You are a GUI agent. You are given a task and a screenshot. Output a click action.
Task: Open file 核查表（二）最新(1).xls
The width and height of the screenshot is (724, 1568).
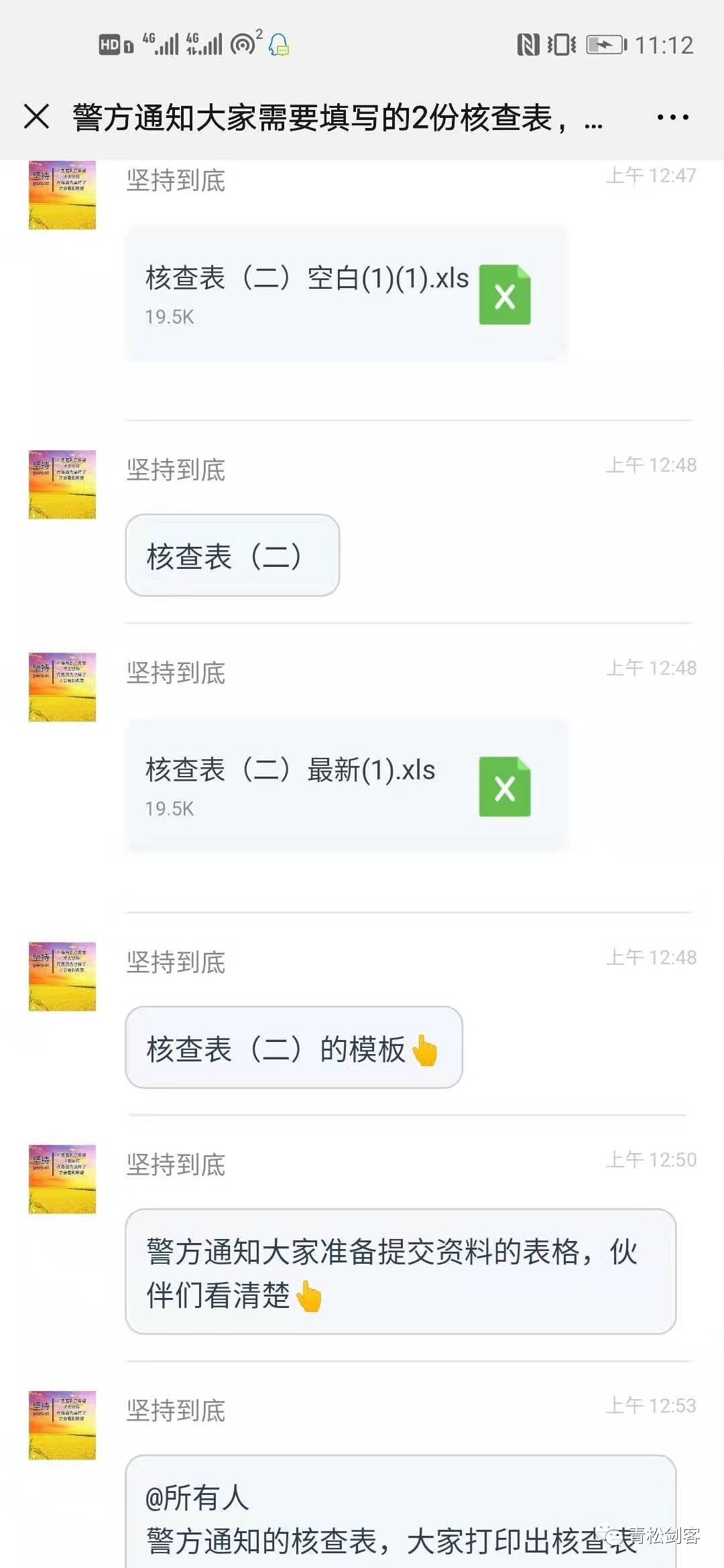click(x=346, y=785)
